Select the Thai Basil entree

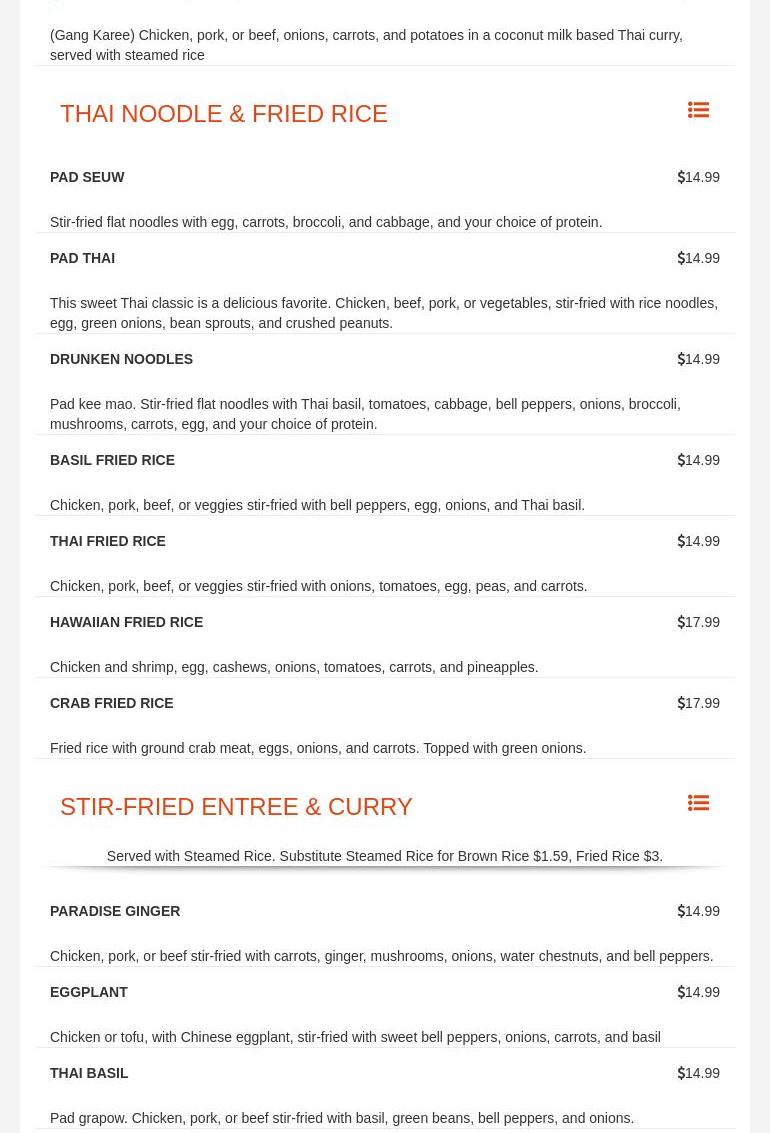pyautogui.click(x=89, y=1073)
